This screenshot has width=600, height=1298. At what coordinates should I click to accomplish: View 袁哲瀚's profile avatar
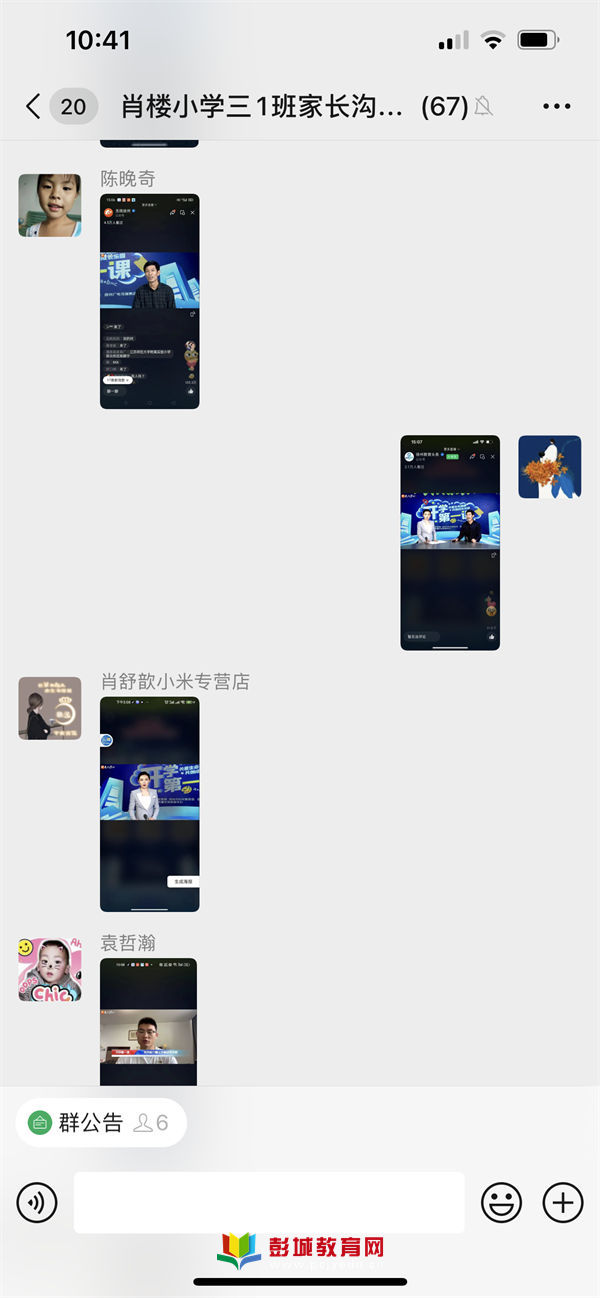tap(49, 970)
